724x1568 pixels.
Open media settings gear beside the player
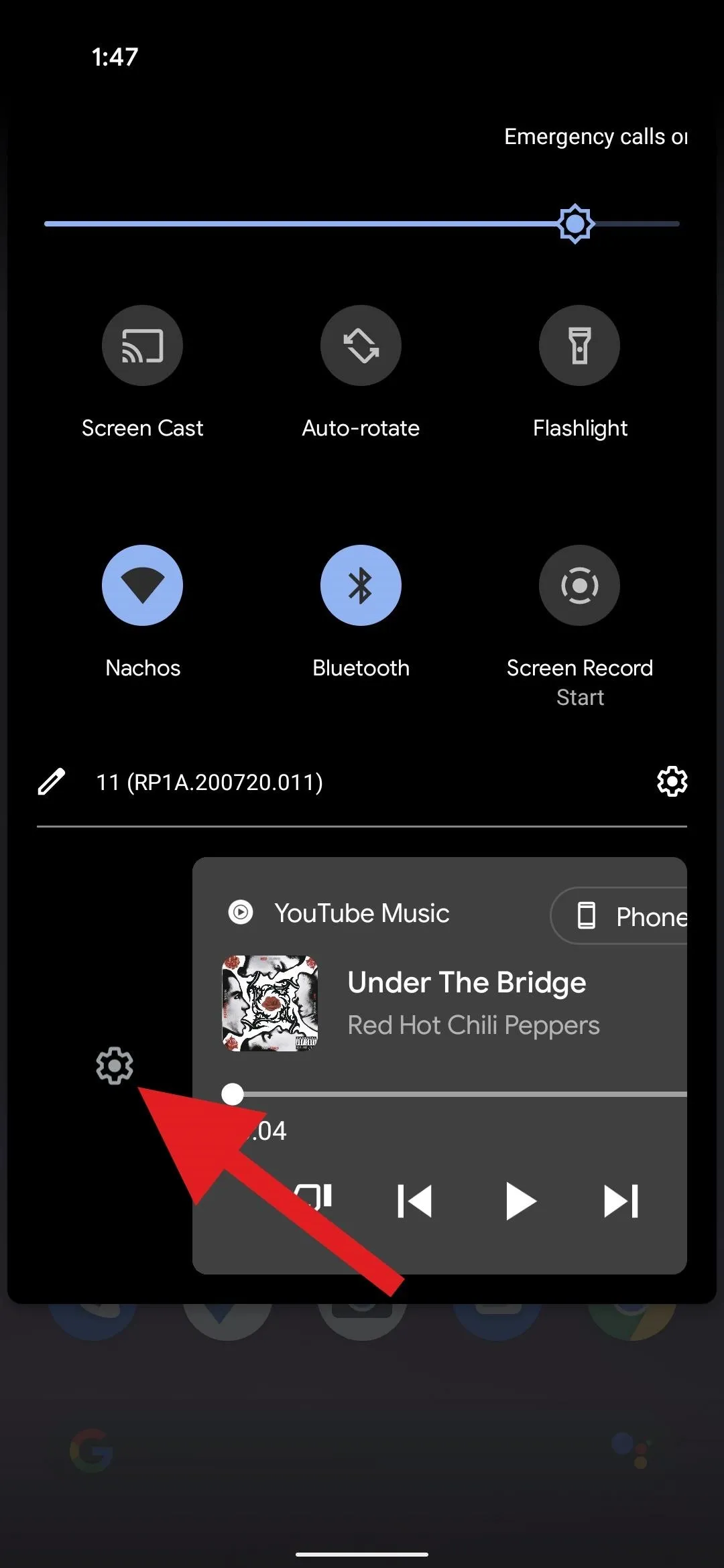[x=115, y=1065]
